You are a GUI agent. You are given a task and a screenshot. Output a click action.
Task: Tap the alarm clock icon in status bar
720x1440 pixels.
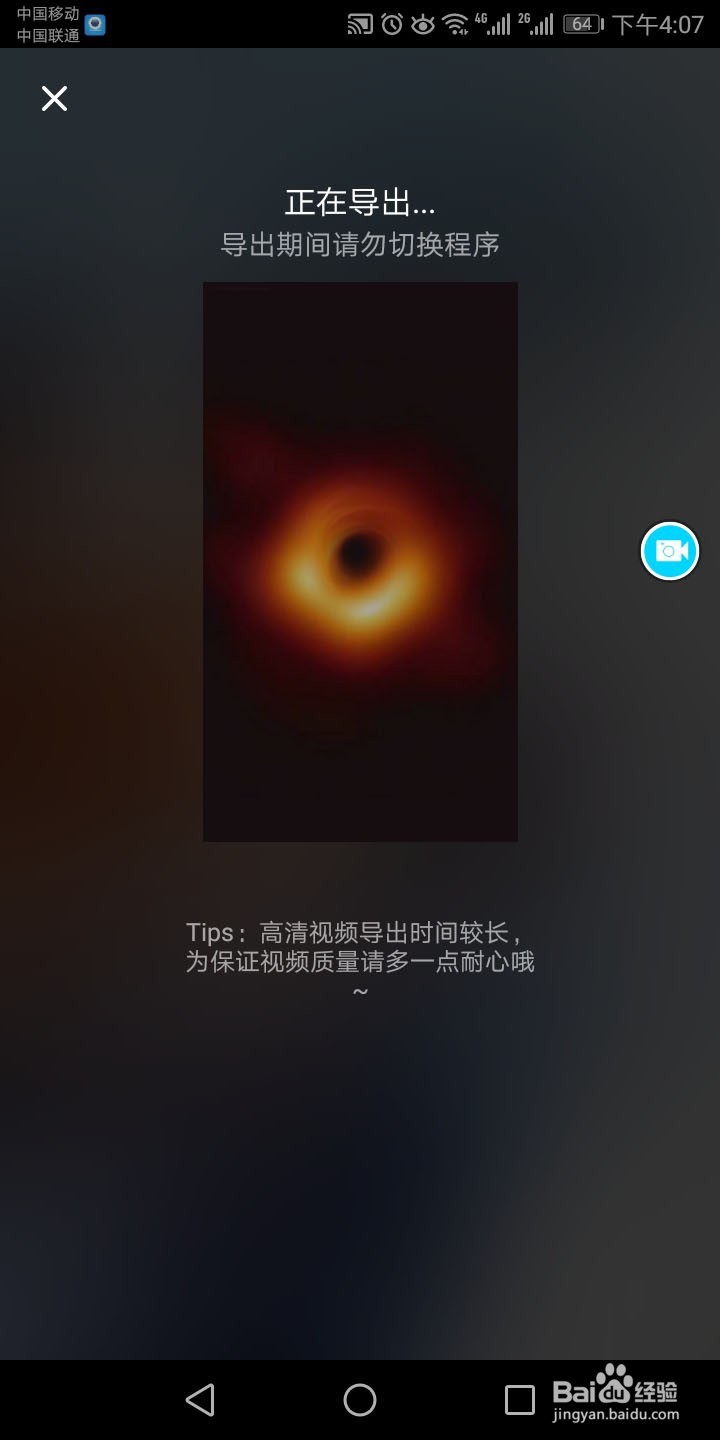391,24
